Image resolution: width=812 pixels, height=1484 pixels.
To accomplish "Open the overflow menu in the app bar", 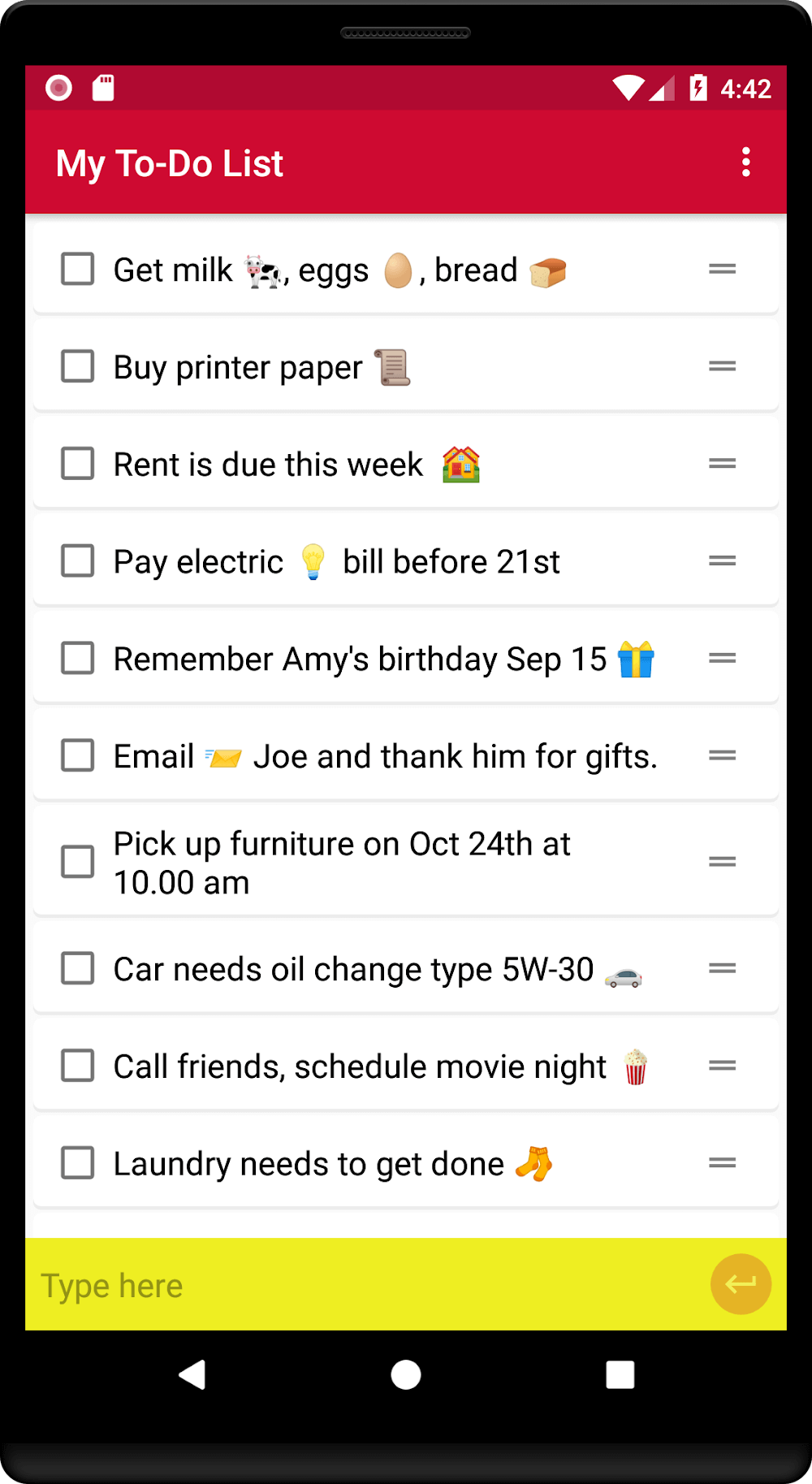I will click(745, 162).
